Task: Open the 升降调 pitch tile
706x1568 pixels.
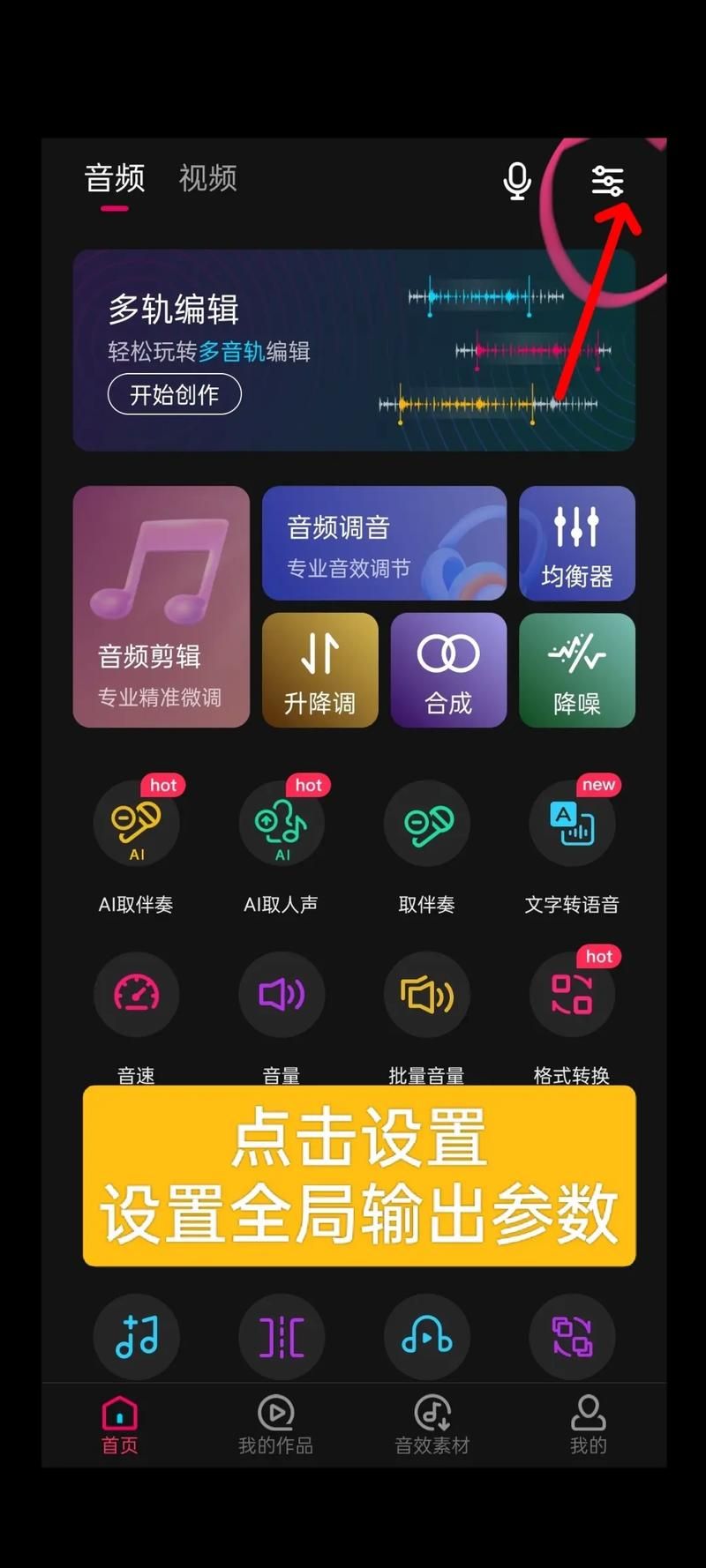Action: coord(319,670)
